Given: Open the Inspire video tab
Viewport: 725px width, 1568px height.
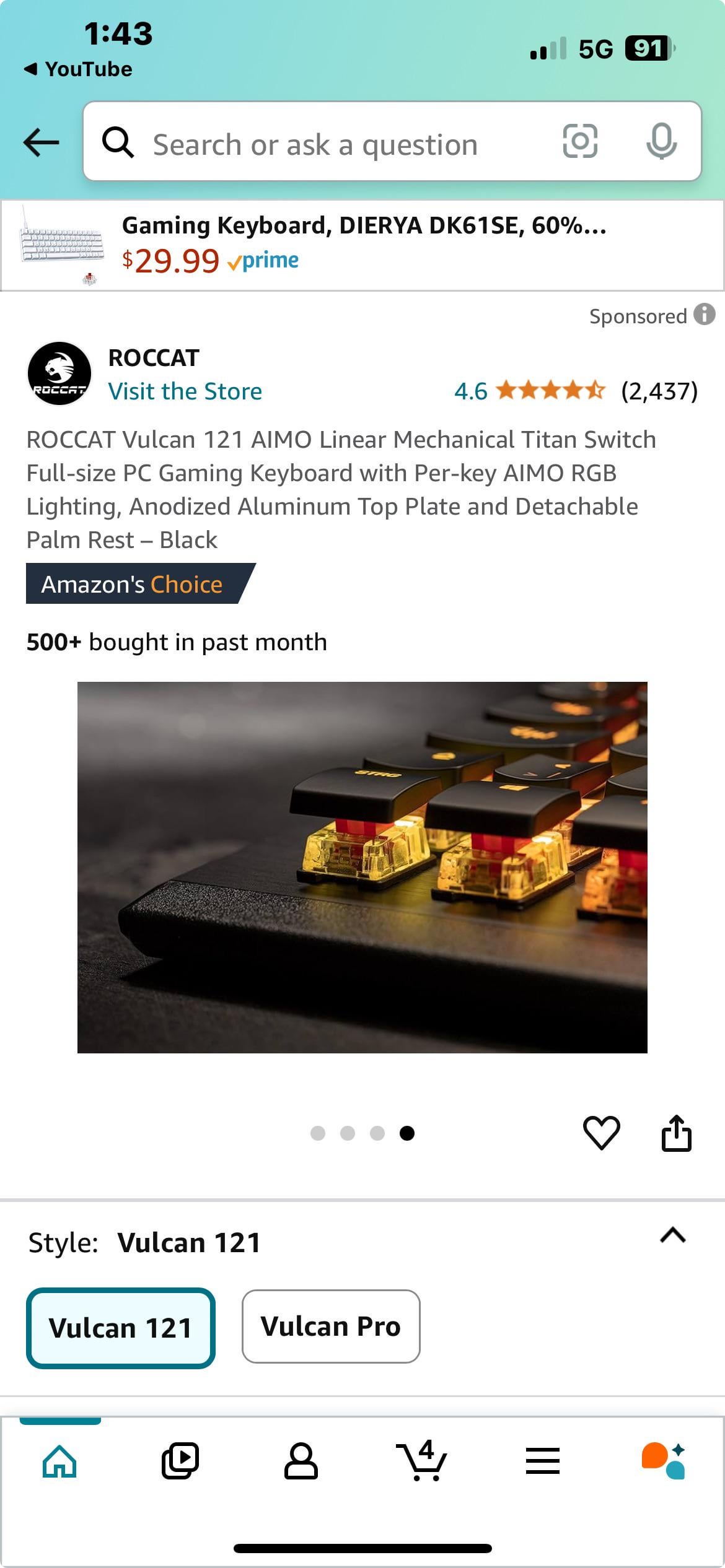Looking at the screenshot, I should (180, 1461).
